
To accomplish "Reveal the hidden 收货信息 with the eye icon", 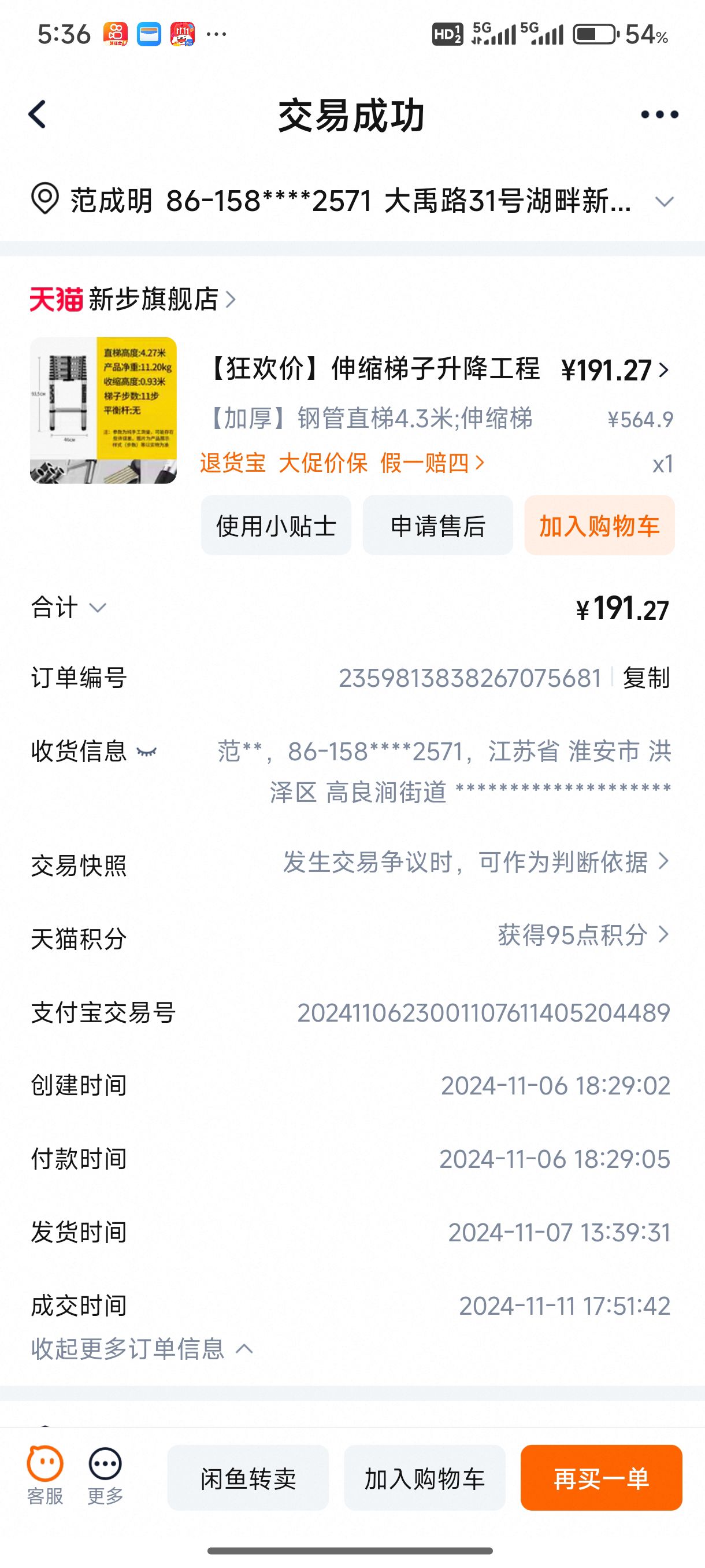I will (x=147, y=752).
